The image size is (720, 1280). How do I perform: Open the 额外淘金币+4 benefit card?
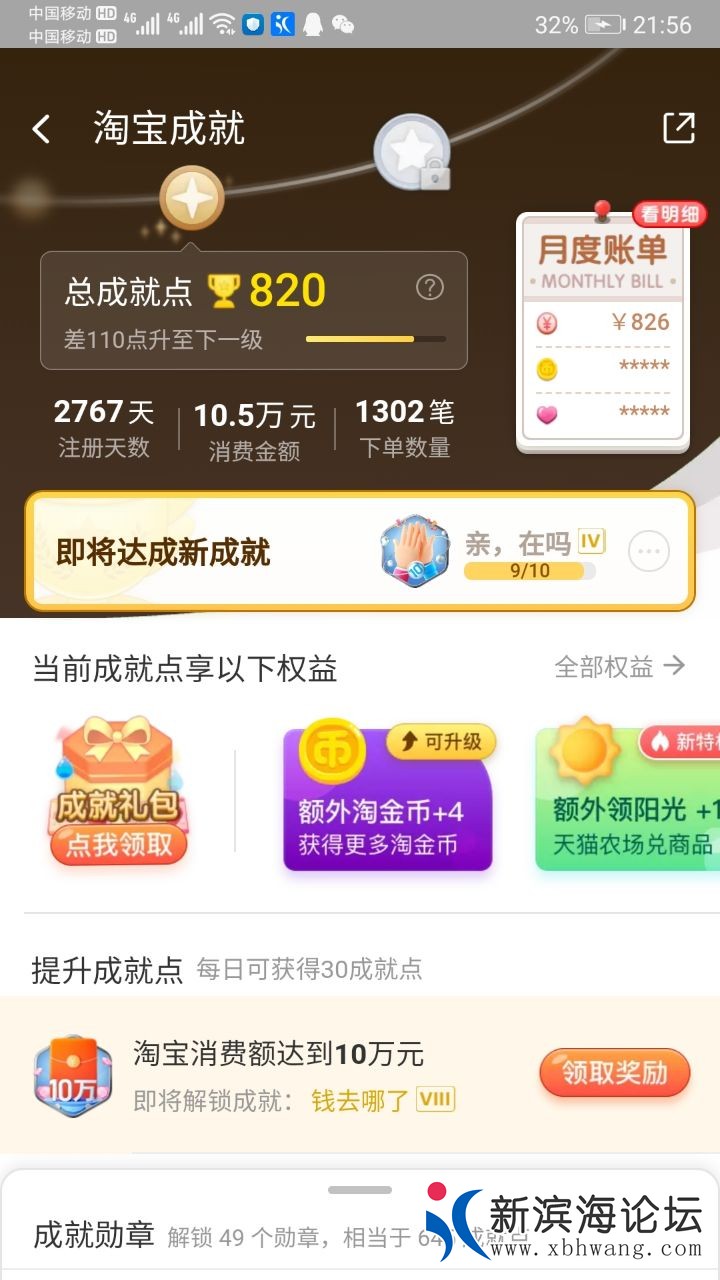click(x=388, y=800)
